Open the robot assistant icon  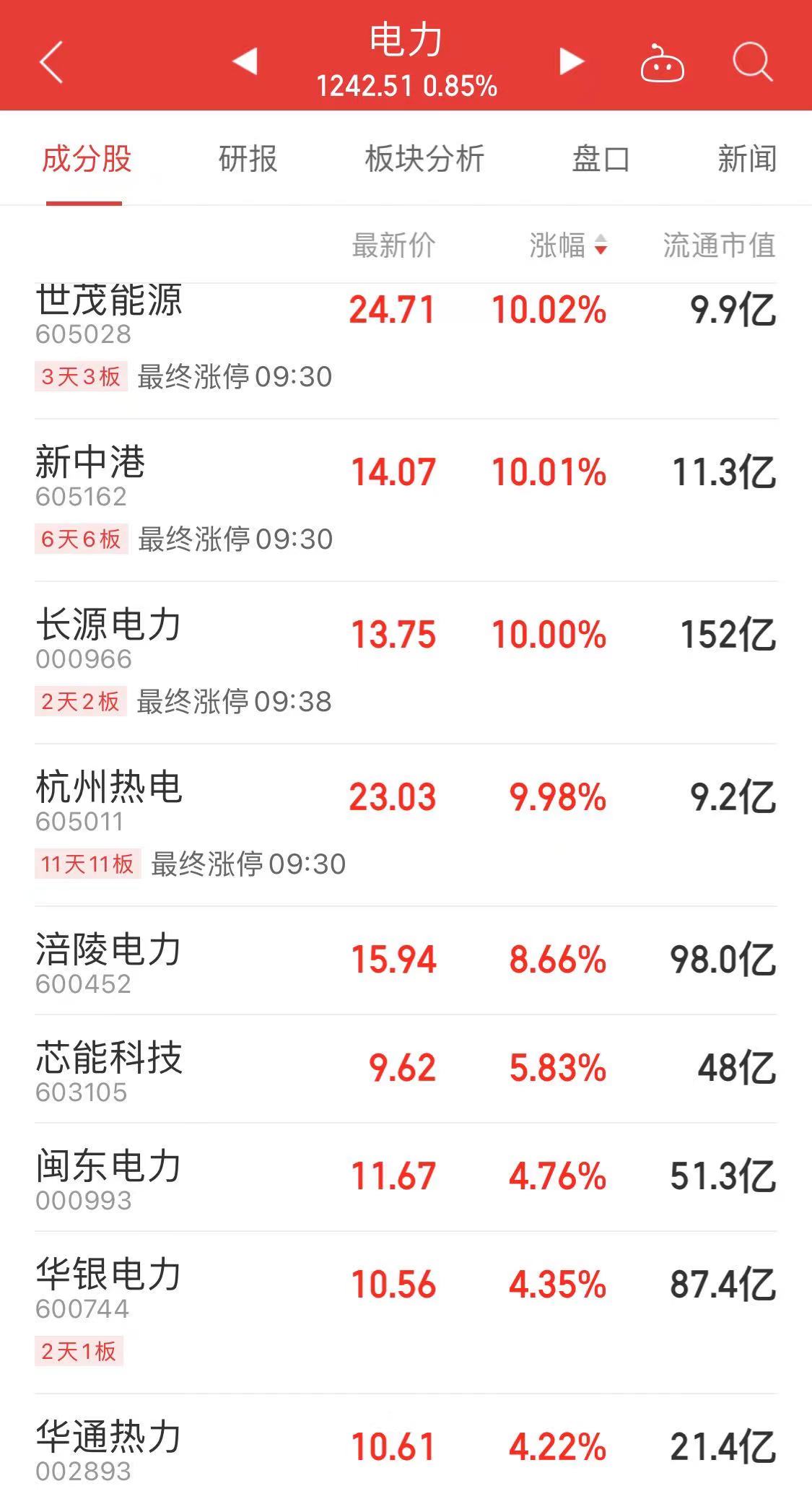(x=662, y=63)
